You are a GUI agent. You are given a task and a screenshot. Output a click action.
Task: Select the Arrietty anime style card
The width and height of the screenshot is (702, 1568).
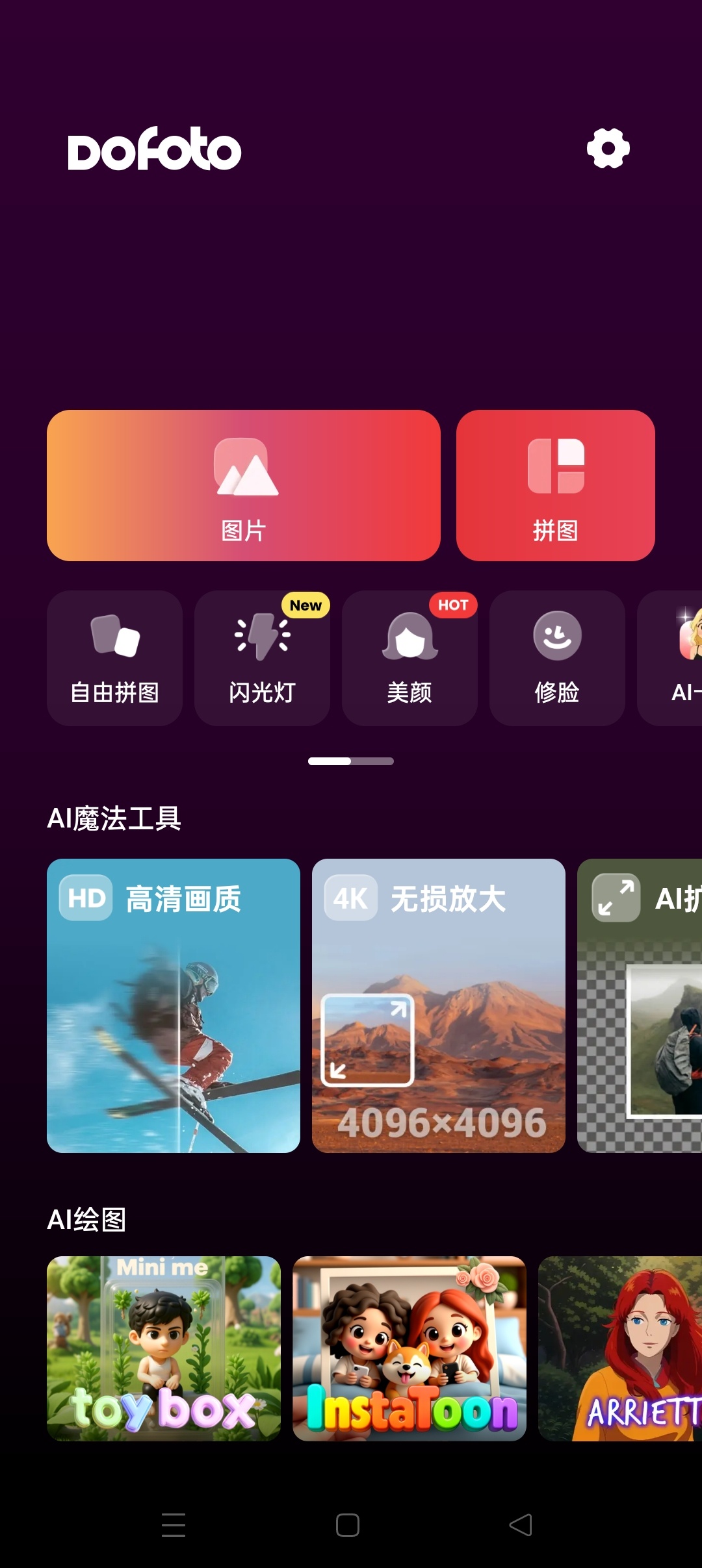621,1348
